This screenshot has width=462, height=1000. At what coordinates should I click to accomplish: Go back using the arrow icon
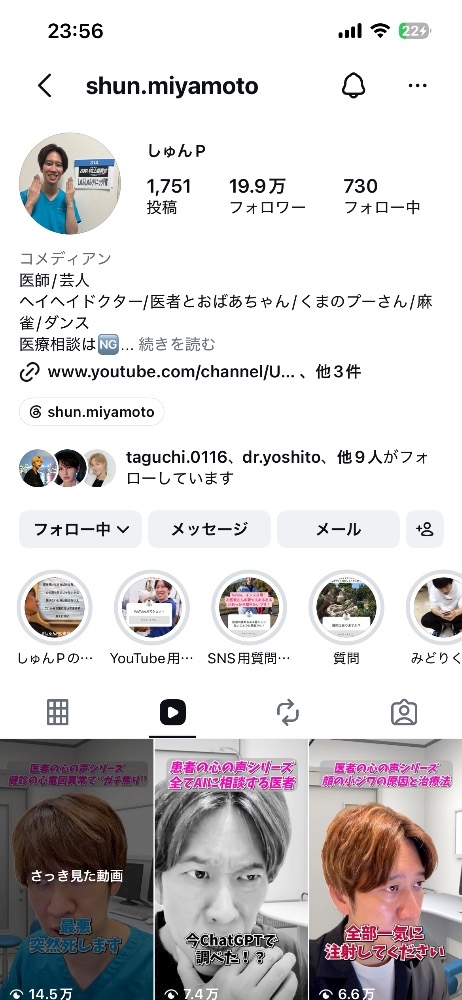(x=44, y=85)
